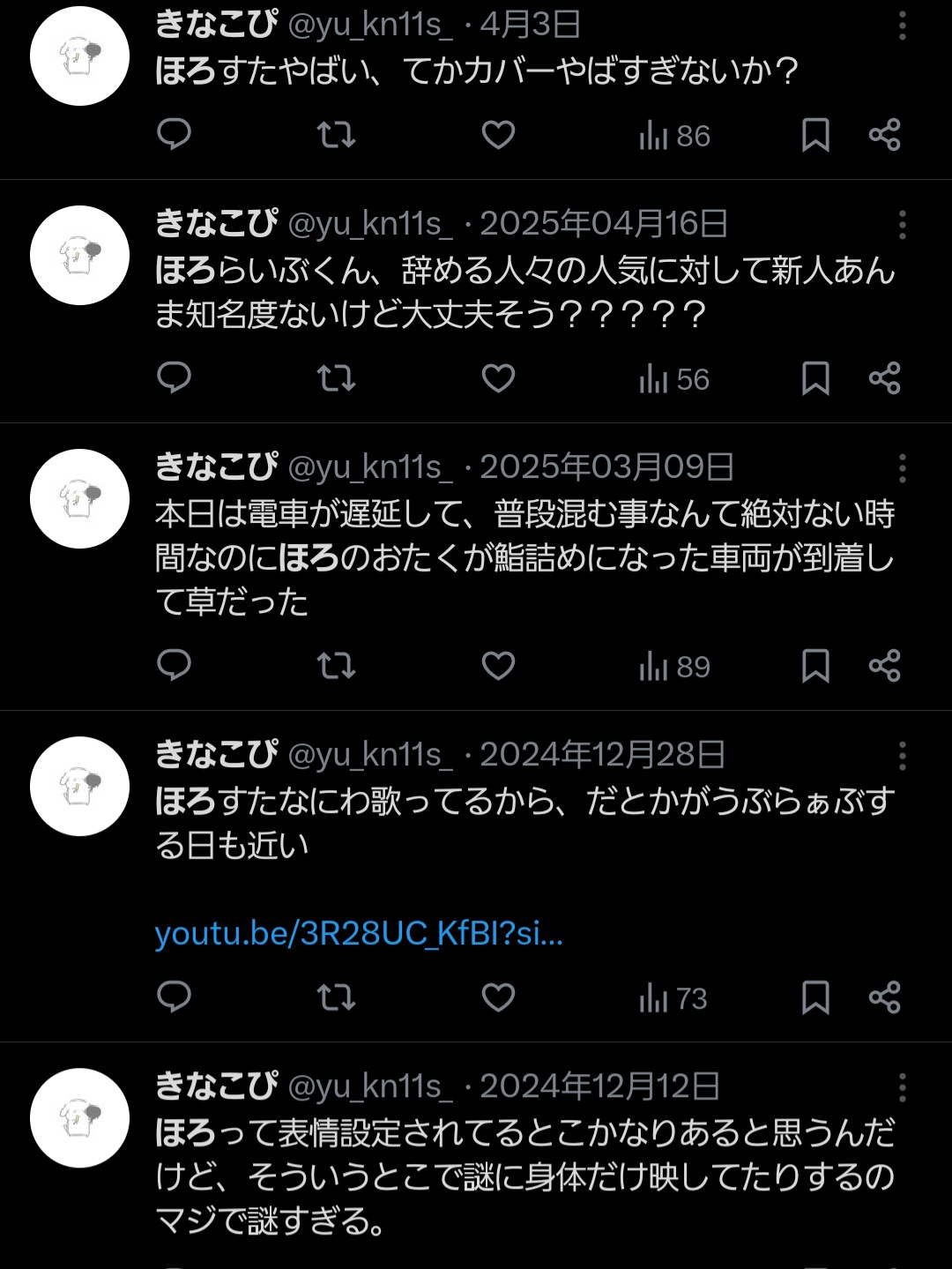Like the tweet dated 4月3日
Viewport: 952px width, 1269px height.
pos(498,135)
